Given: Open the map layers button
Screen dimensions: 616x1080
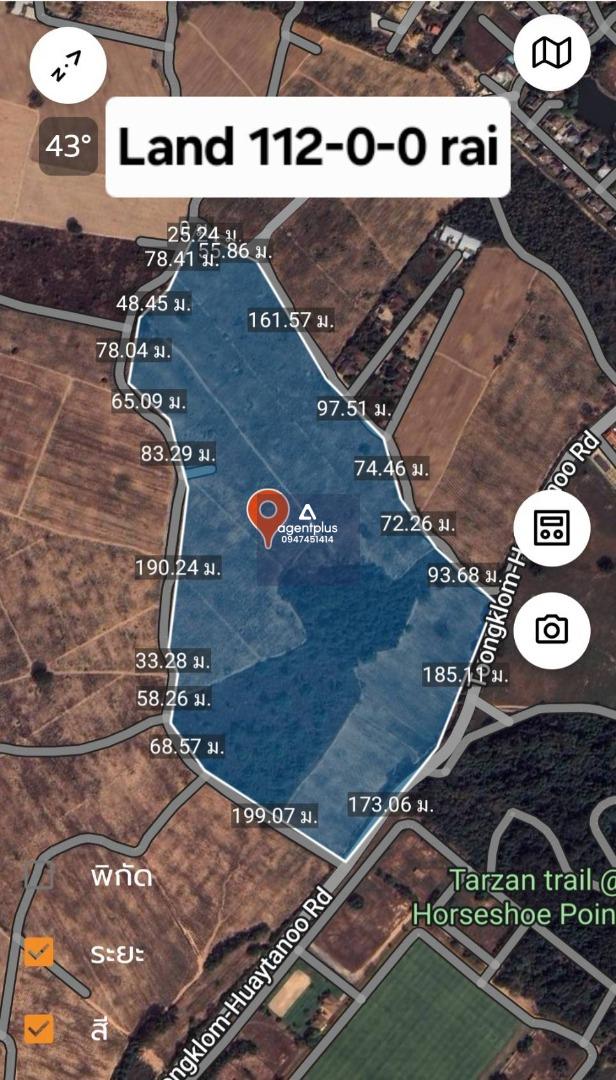Looking at the screenshot, I should [x=552, y=53].
